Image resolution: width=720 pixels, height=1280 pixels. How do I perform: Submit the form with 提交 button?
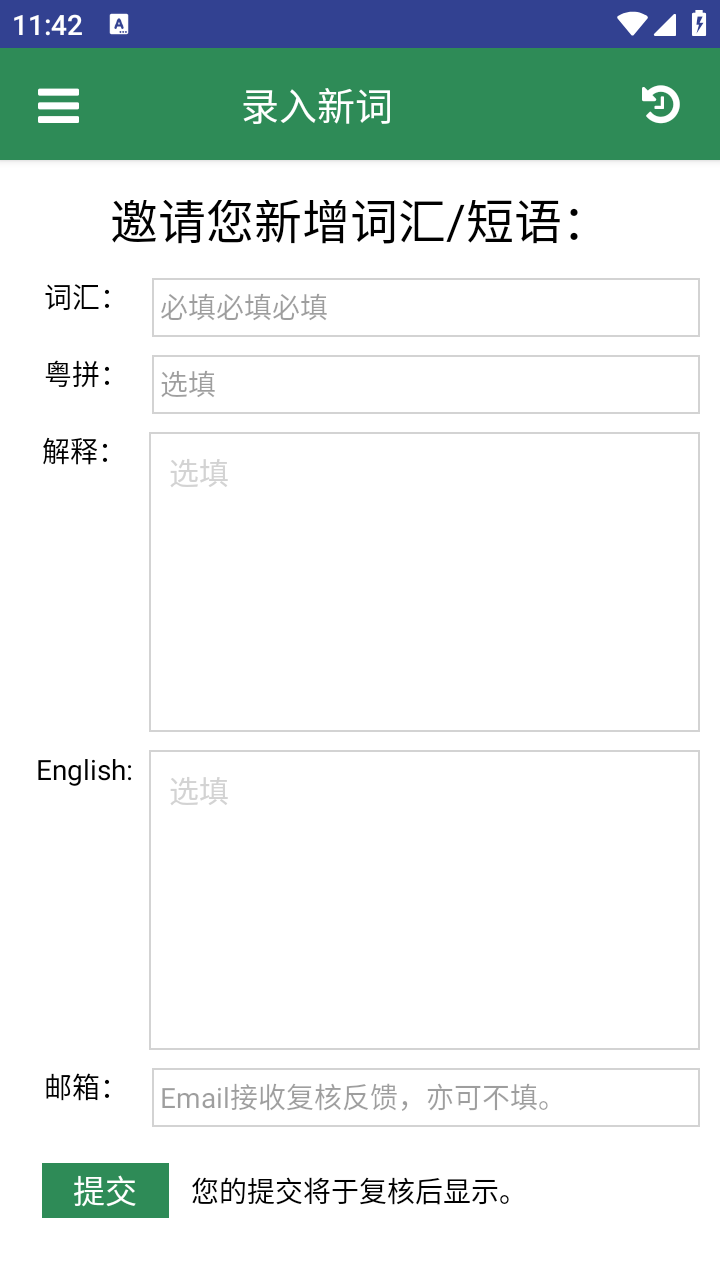[105, 1190]
